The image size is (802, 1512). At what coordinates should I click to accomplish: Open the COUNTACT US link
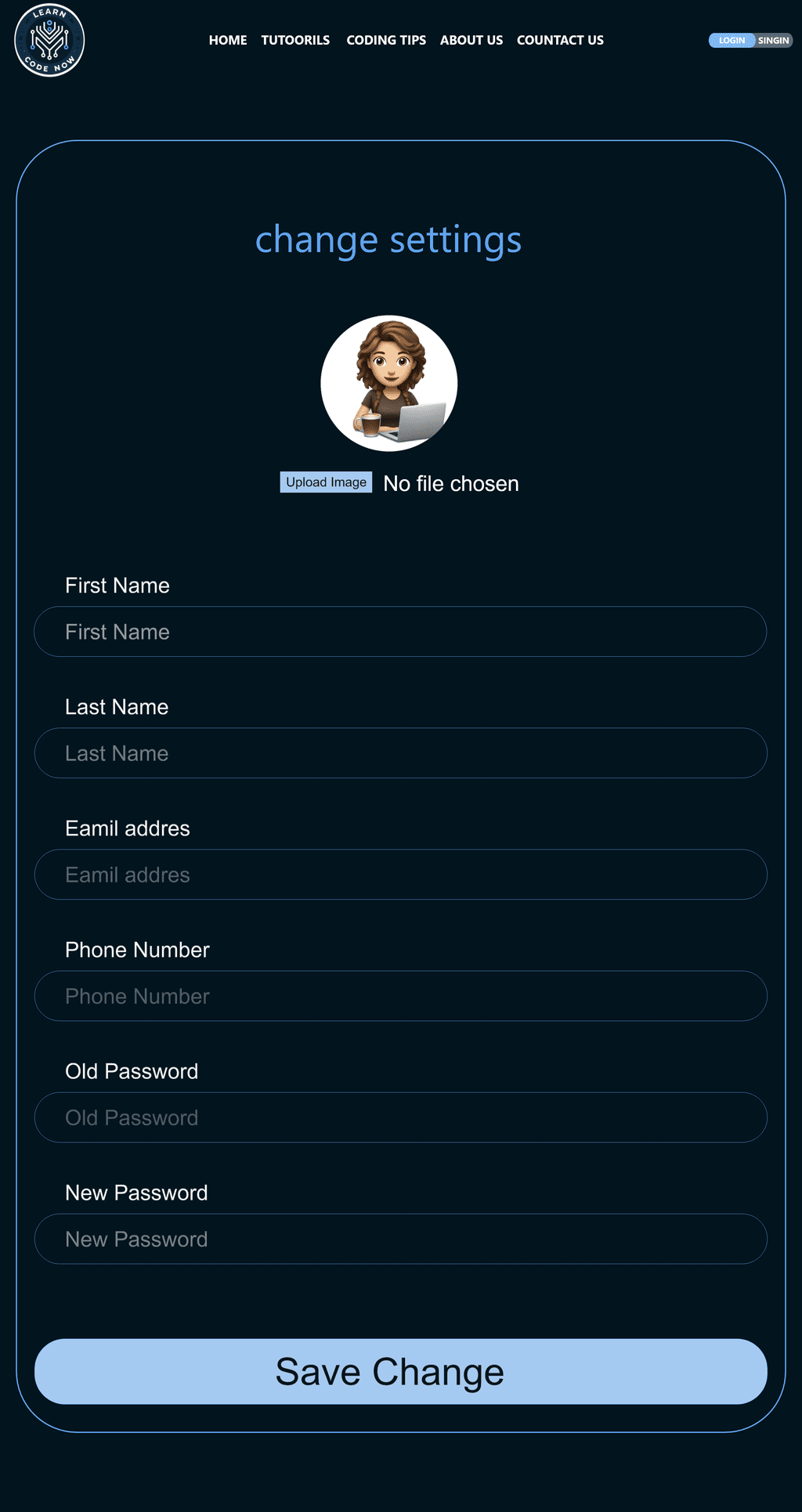pyautogui.click(x=560, y=40)
